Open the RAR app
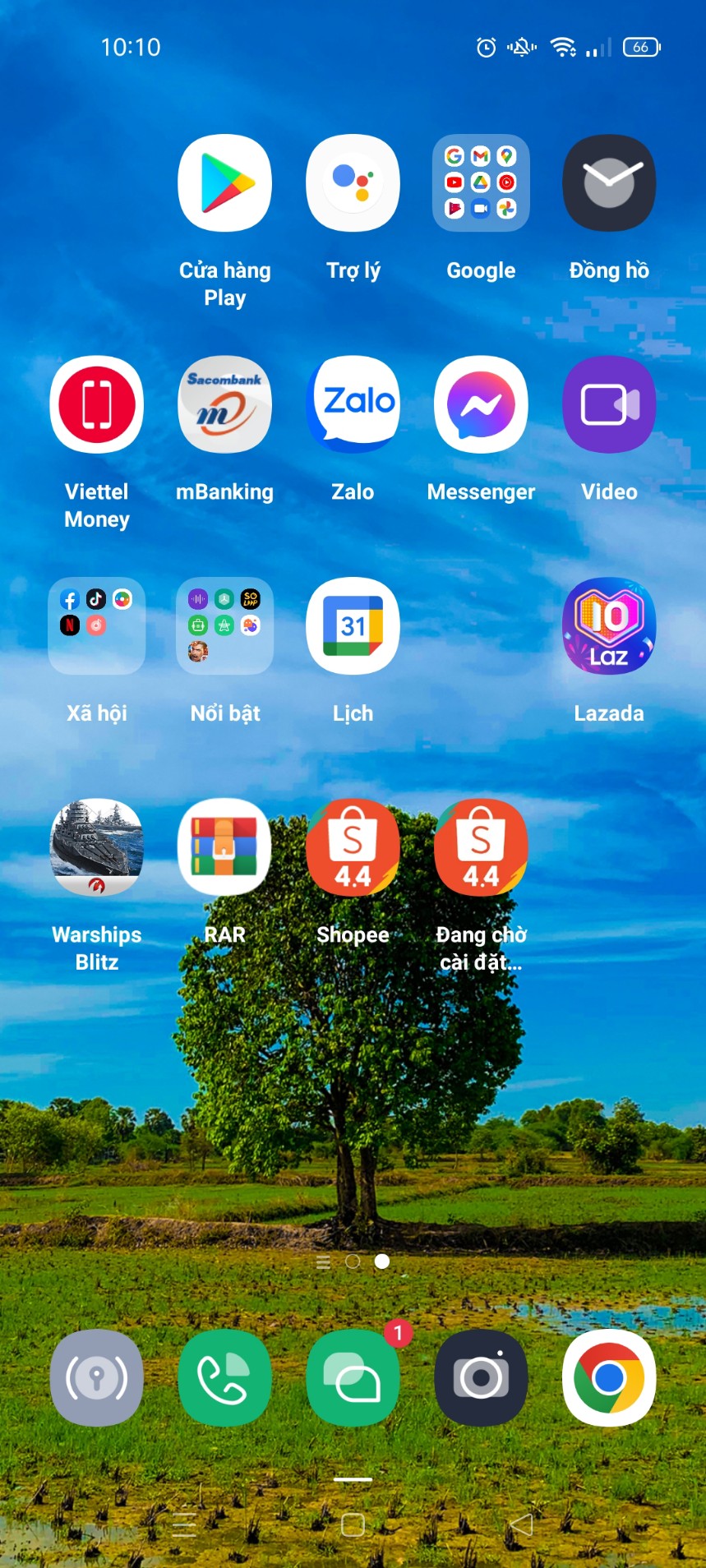 pyautogui.click(x=224, y=847)
